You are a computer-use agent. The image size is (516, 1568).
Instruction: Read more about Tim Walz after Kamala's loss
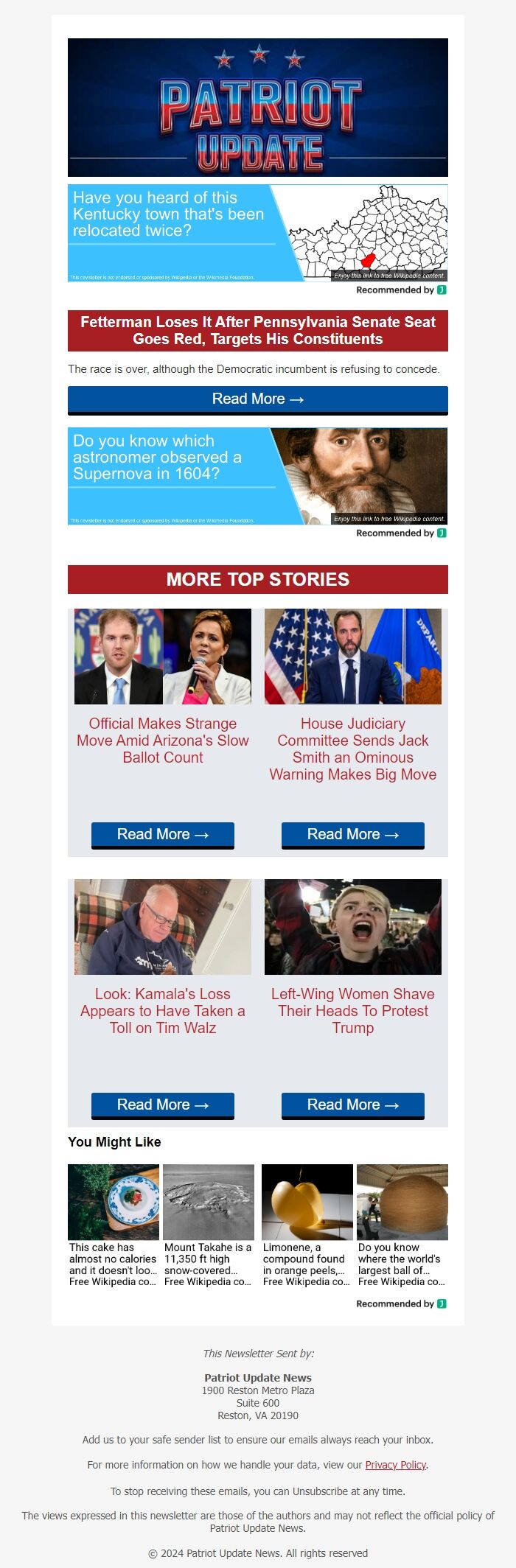(163, 1105)
